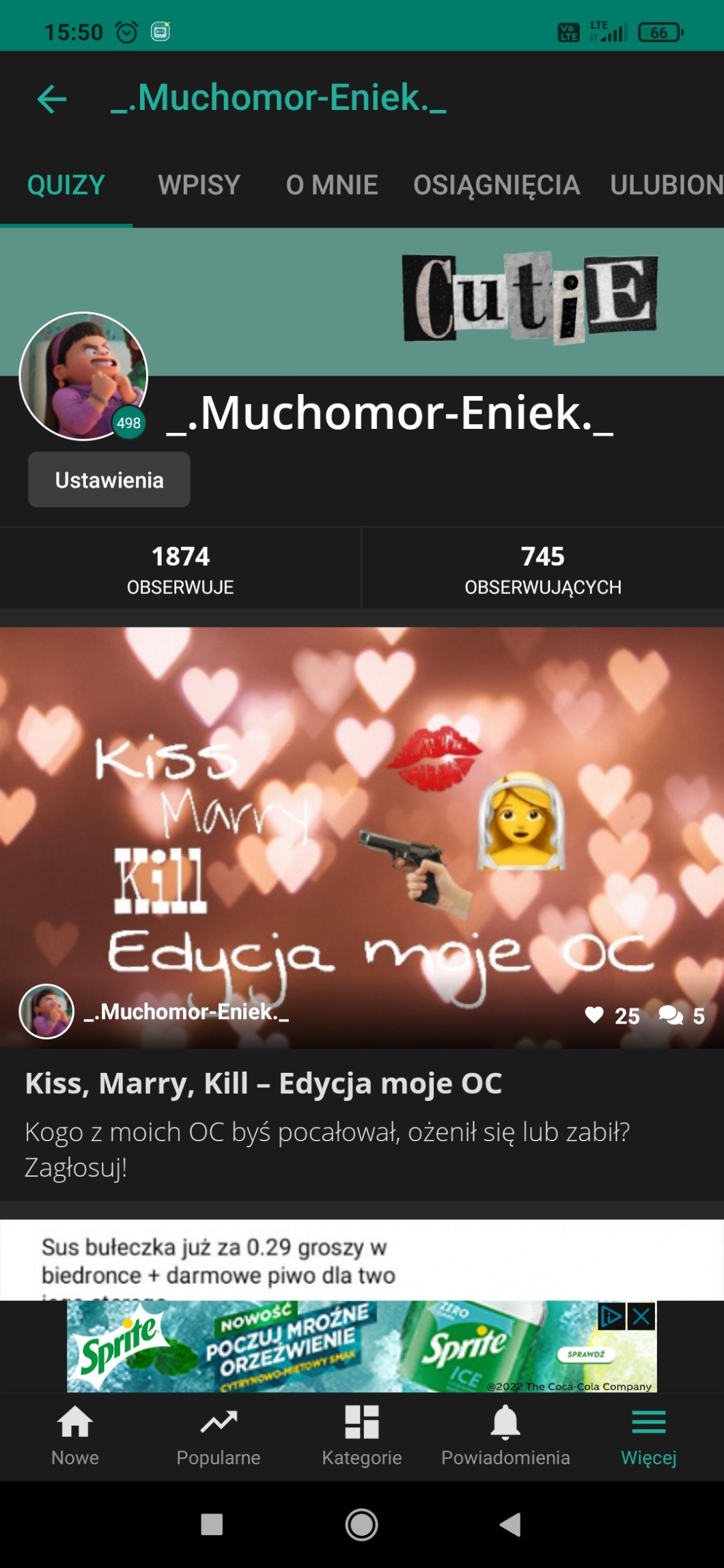This screenshot has height=1568, width=724.
Task: Tap the profile avatar picture
Action: (x=83, y=376)
